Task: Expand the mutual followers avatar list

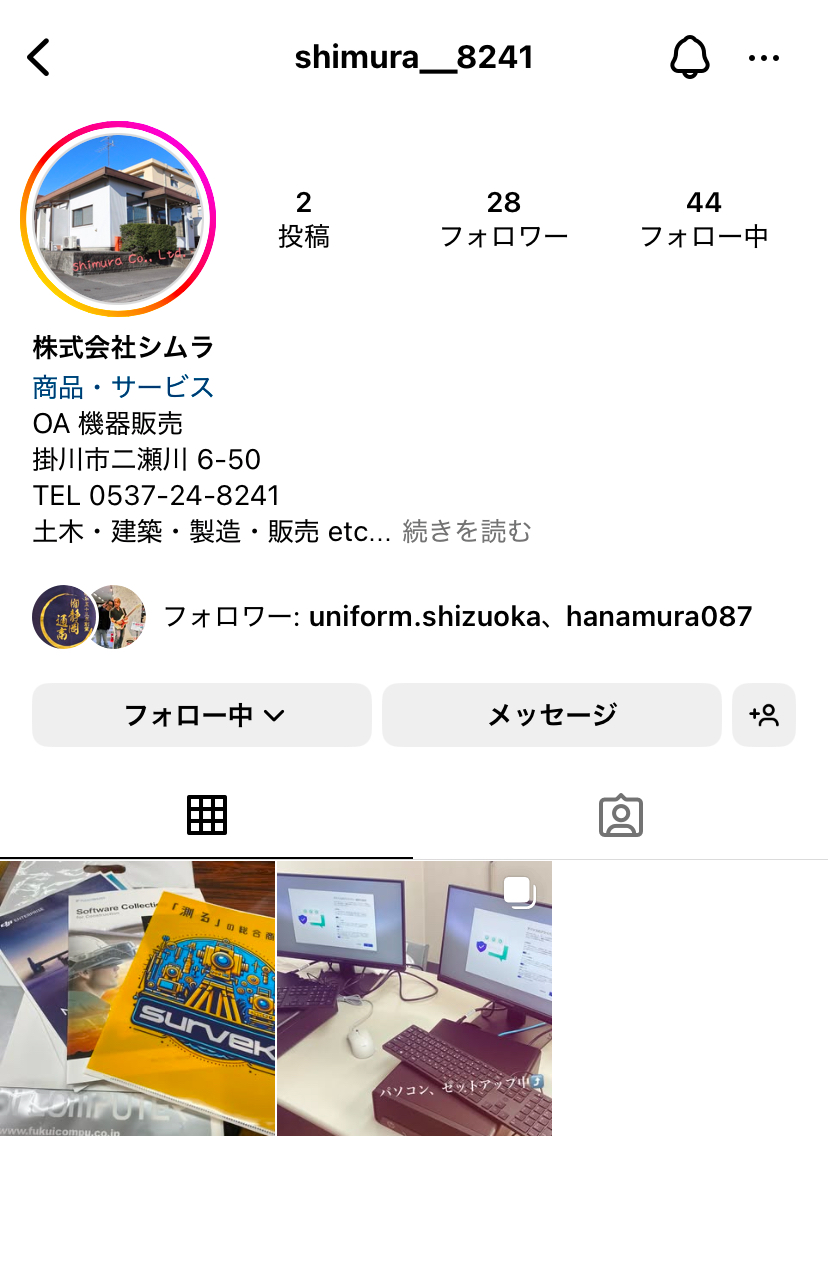Action: click(88, 617)
